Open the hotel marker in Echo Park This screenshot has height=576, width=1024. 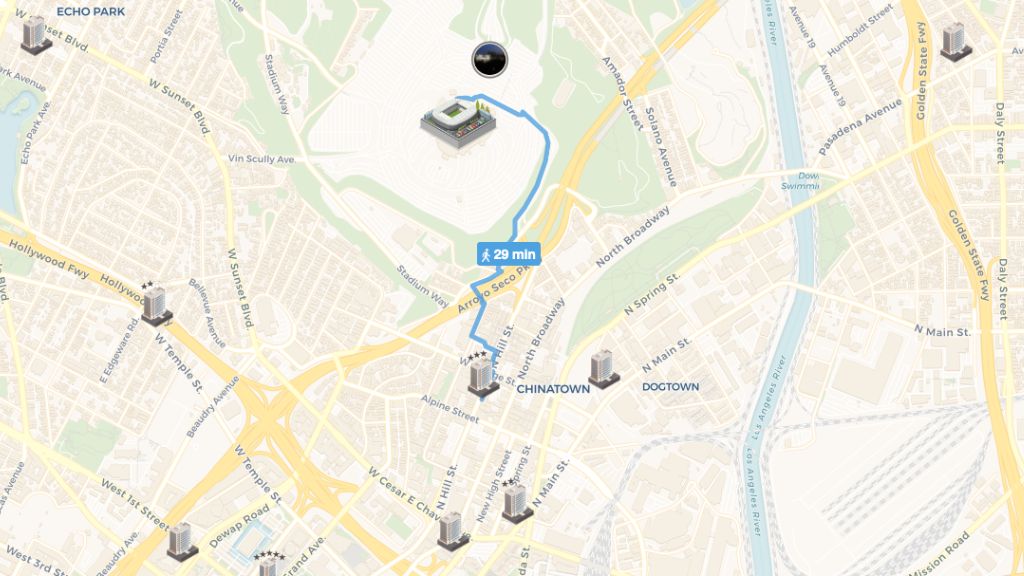click(x=36, y=35)
